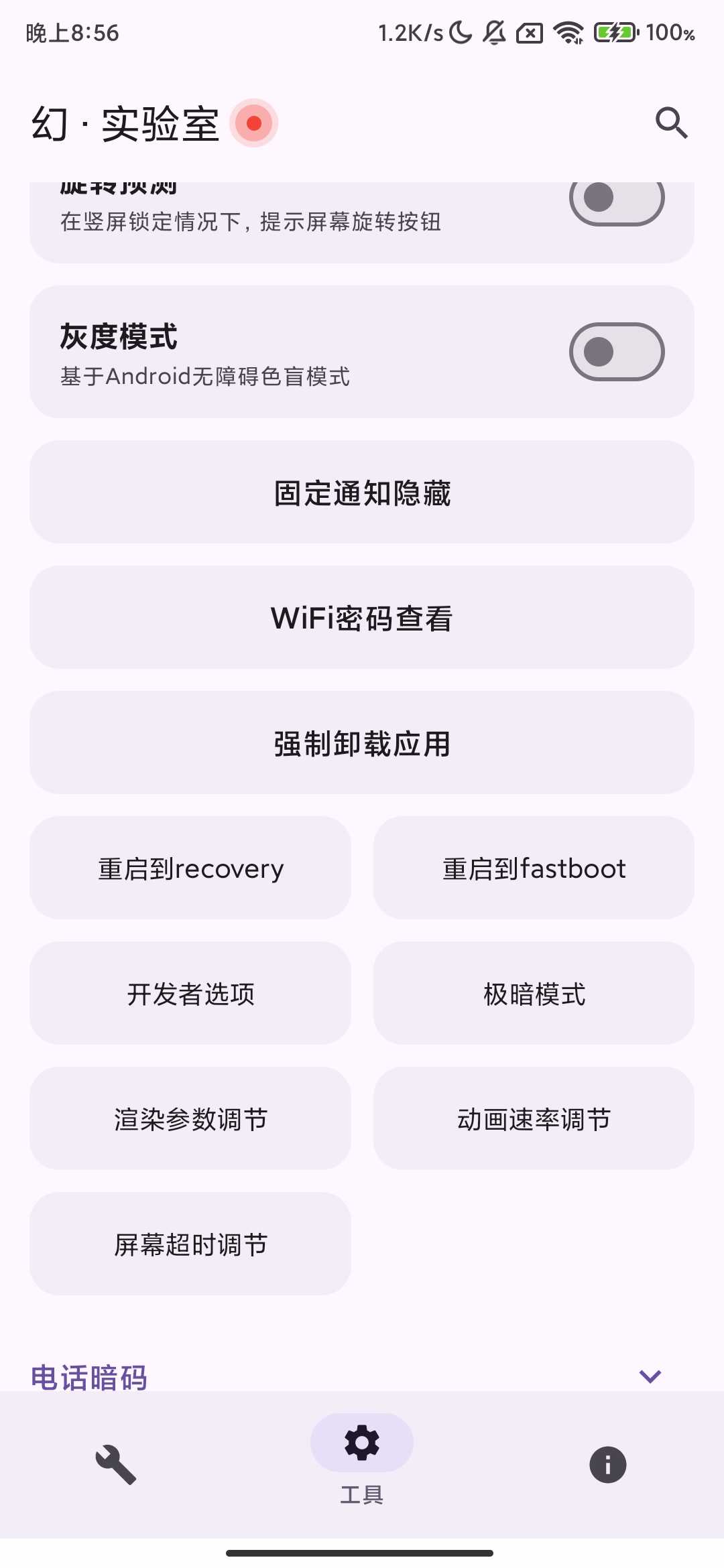The image size is (724, 1568).
Task: Enable 极暗模式
Action: pos(534,994)
